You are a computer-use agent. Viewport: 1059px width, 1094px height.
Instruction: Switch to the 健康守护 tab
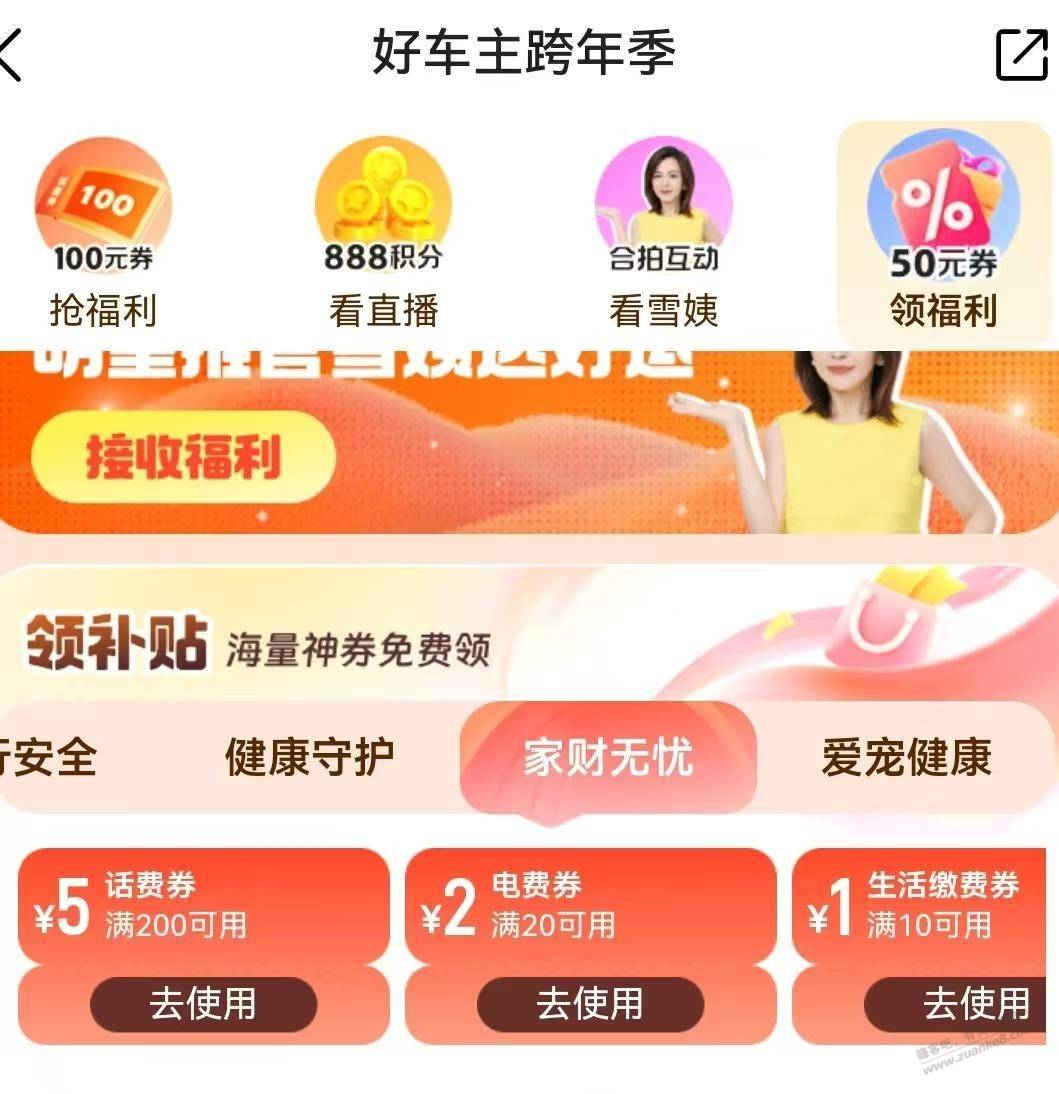[x=309, y=757]
